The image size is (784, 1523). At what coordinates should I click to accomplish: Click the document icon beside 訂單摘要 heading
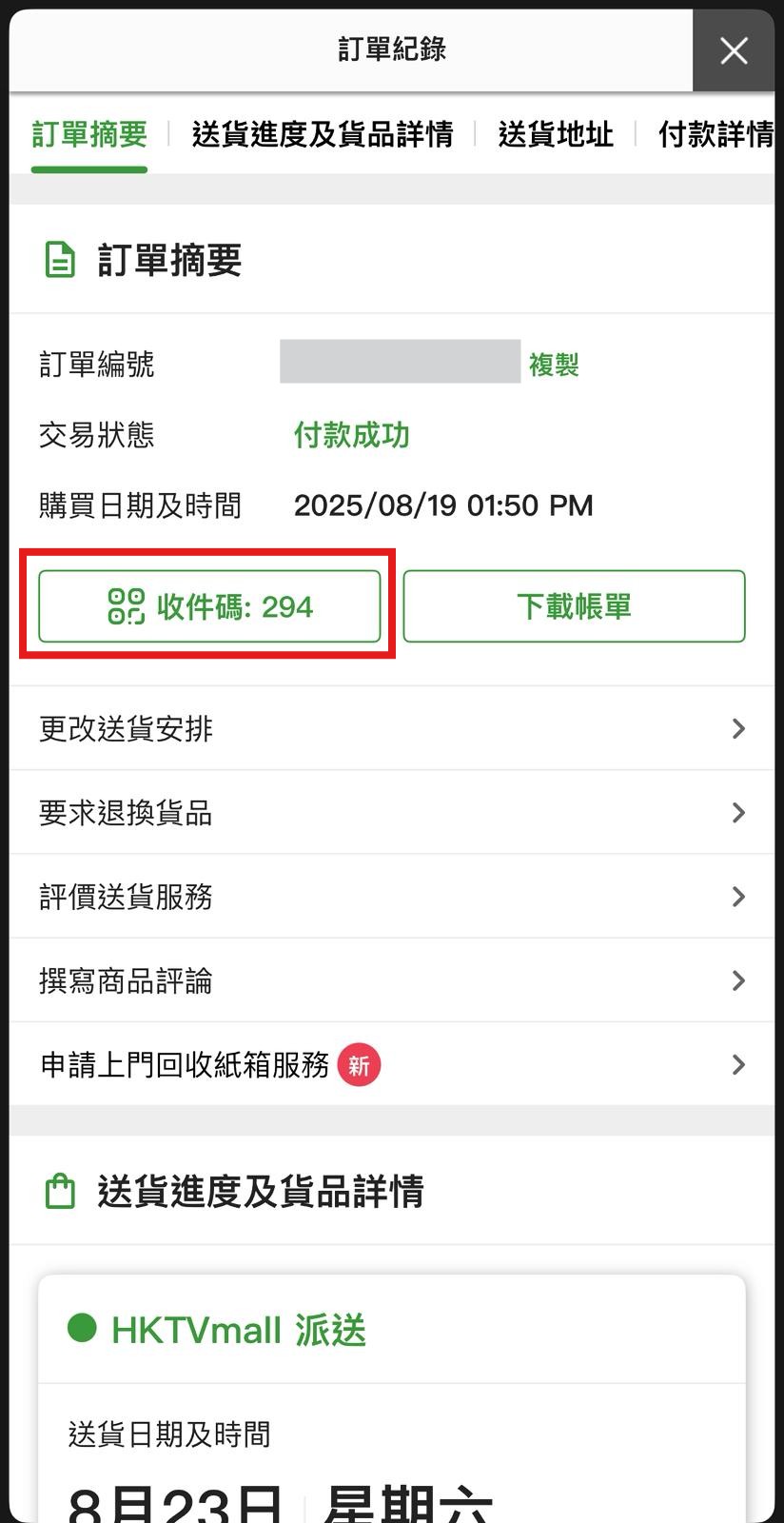click(x=60, y=258)
